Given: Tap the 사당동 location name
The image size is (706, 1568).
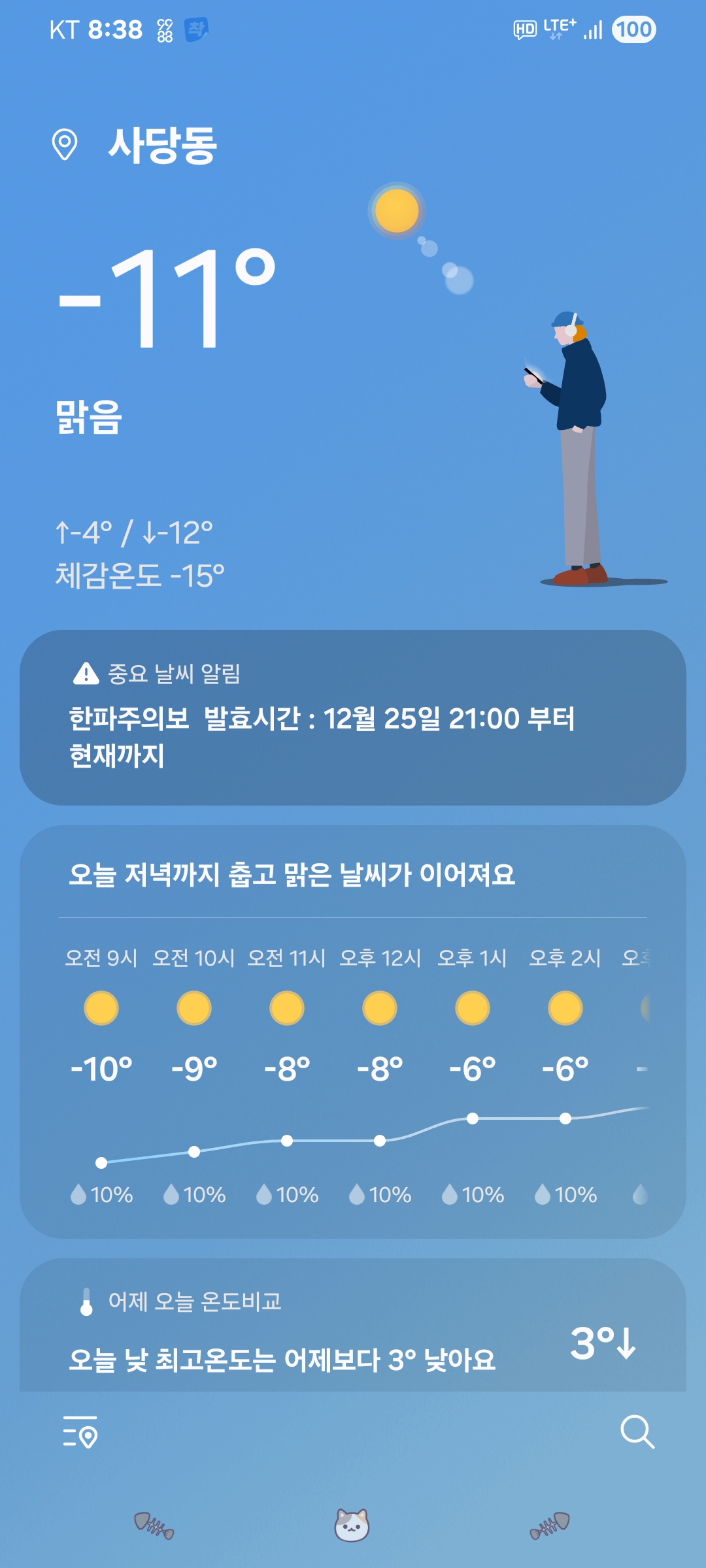Looking at the screenshot, I should 162,145.
